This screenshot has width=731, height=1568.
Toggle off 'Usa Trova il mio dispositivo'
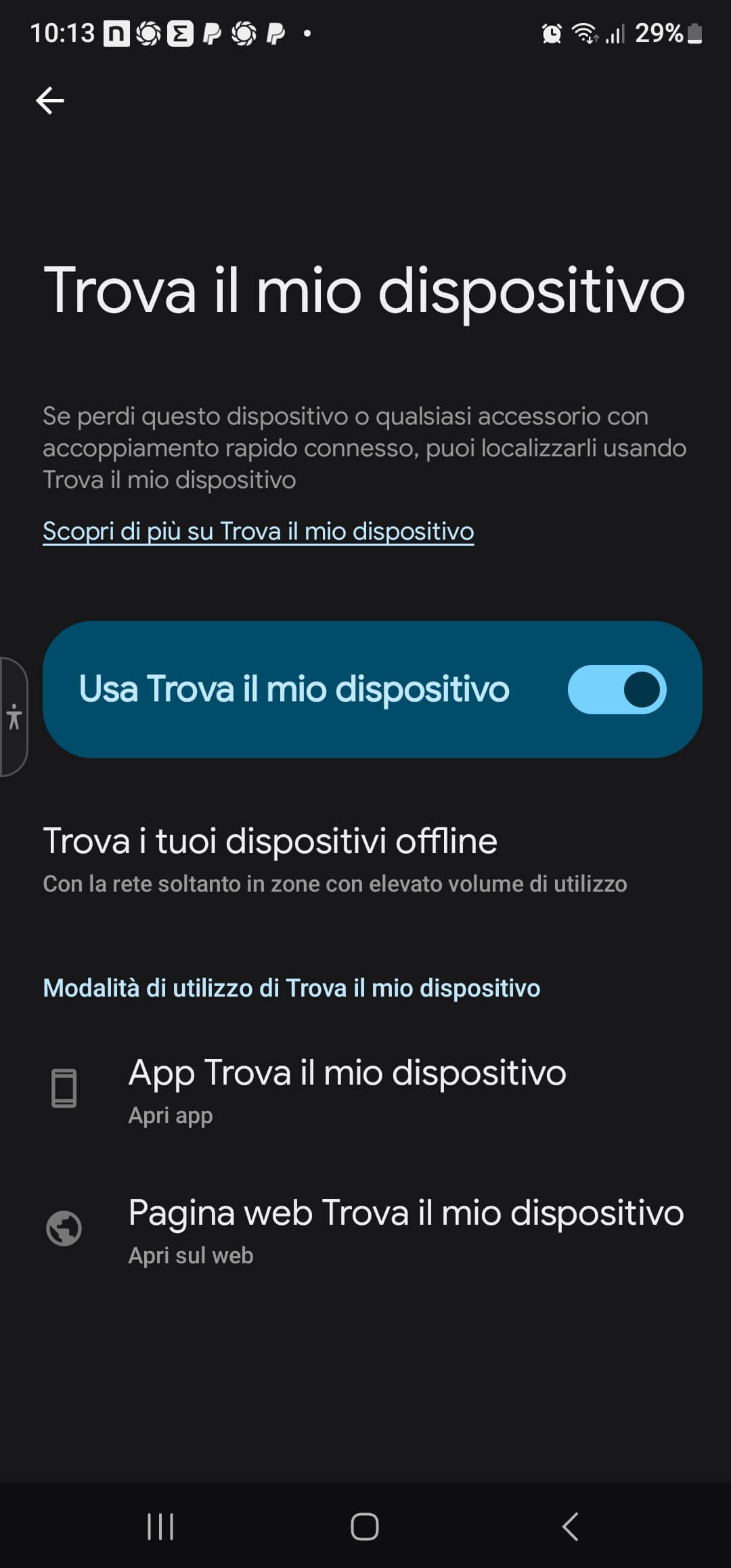[x=617, y=690]
